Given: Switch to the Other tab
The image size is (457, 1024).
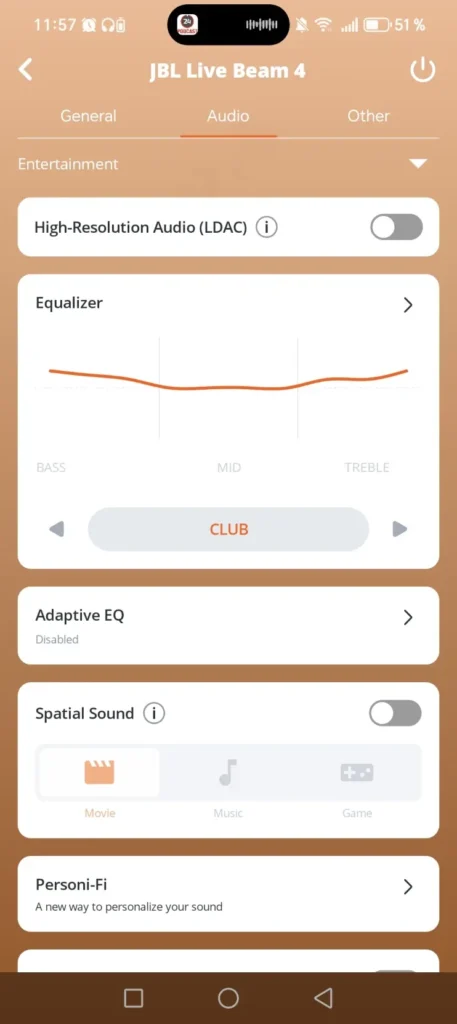Looking at the screenshot, I should pyautogui.click(x=368, y=116).
